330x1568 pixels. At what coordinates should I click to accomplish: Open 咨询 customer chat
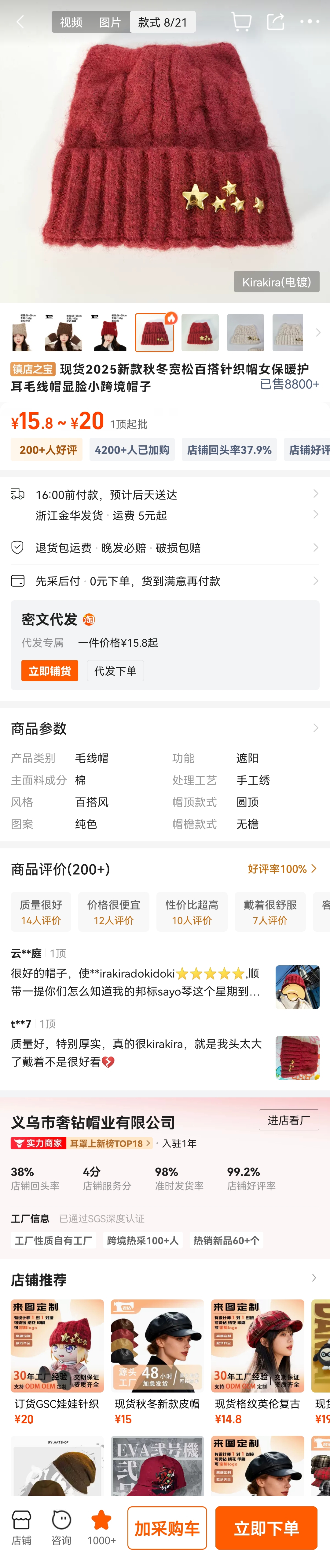point(61,1527)
